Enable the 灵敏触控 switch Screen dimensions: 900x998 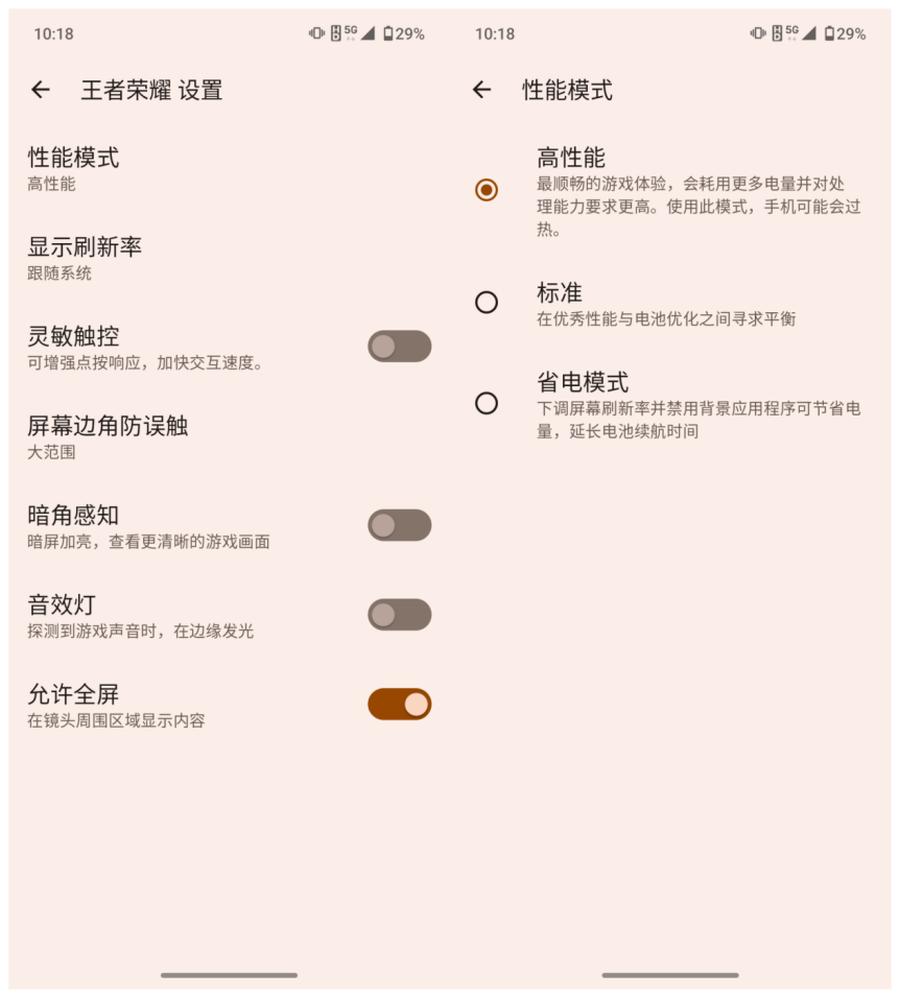tap(399, 346)
